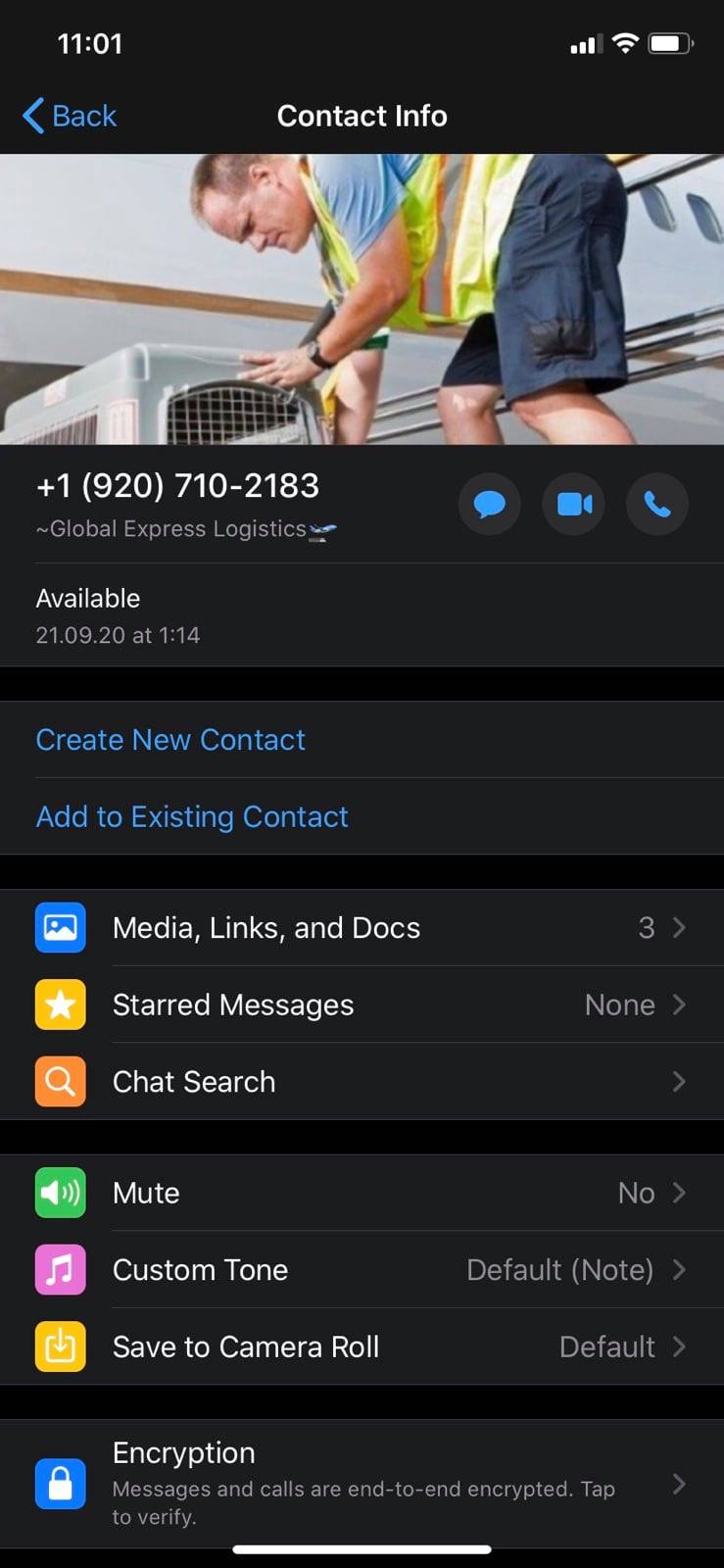724x1568 pixels.
Task: Open Mute settings
Action: coord(362,1193)
